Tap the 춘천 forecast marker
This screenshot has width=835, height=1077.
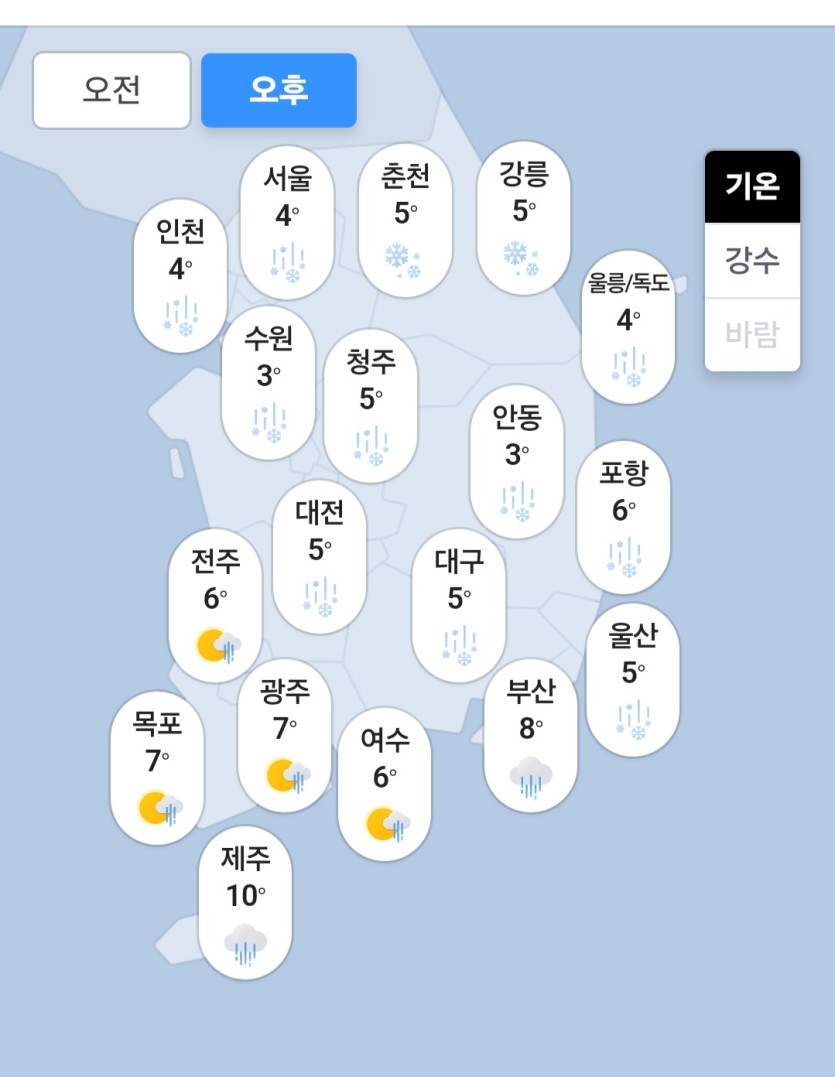405,220
